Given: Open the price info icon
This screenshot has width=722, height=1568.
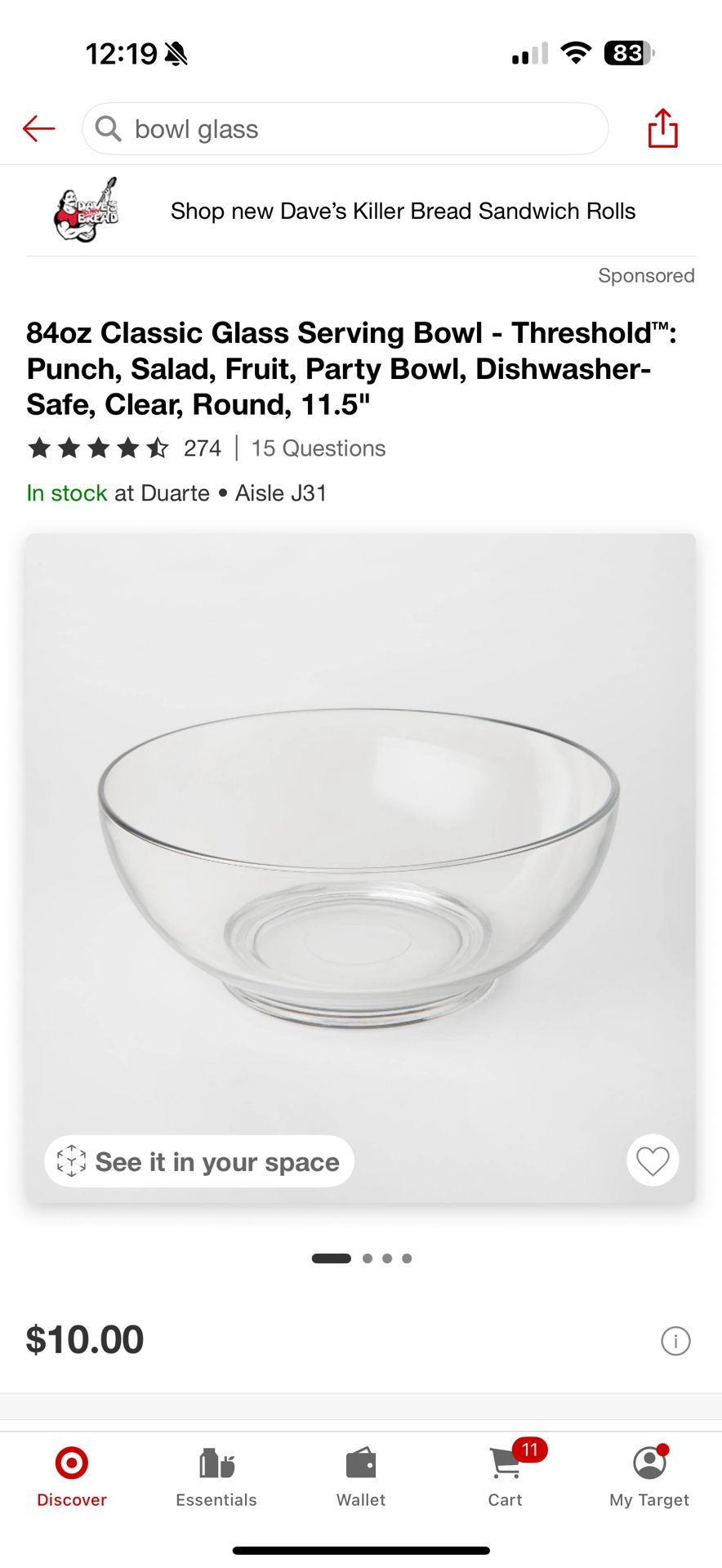Looking at the screenshot, I should coord(675,1340).
